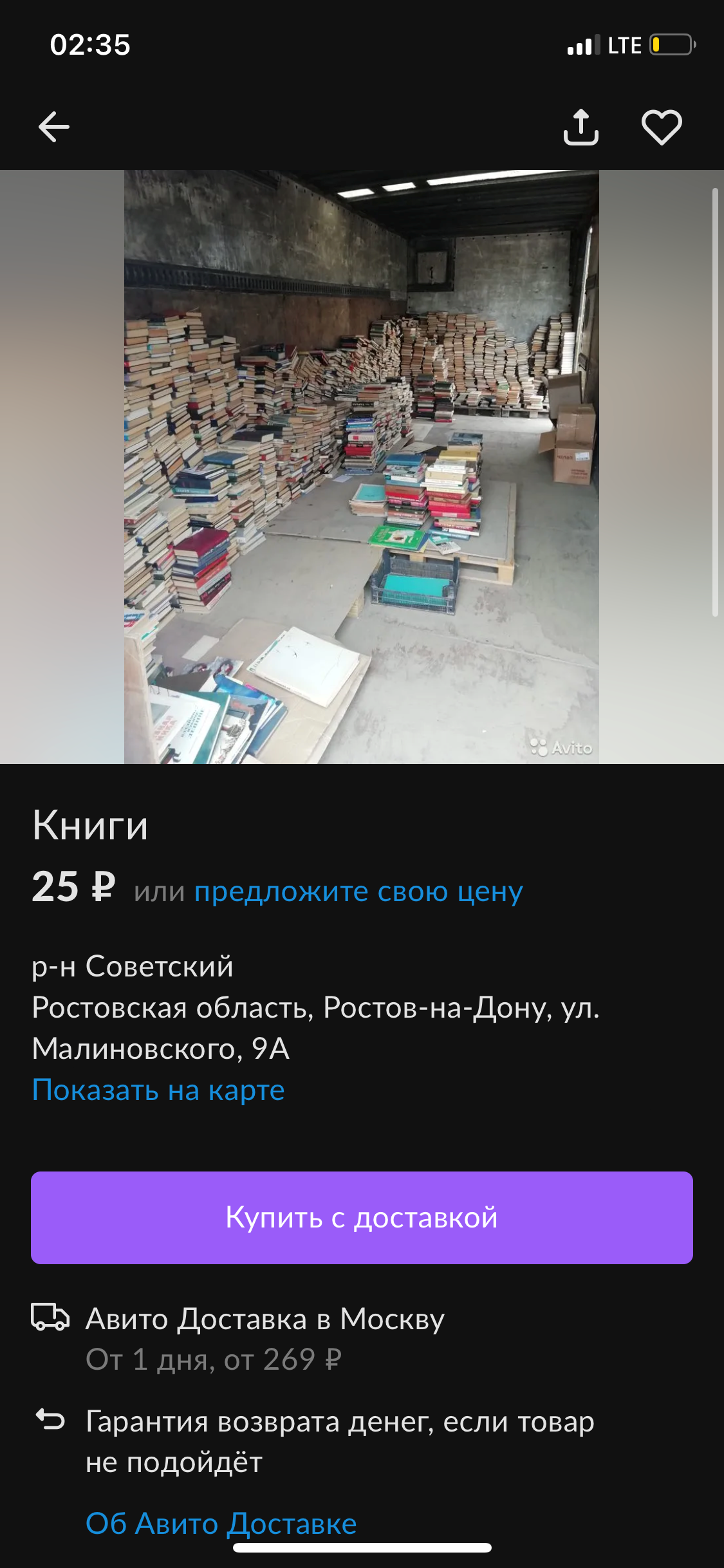
Task: Open the books photo full screen
Action: 361,467
